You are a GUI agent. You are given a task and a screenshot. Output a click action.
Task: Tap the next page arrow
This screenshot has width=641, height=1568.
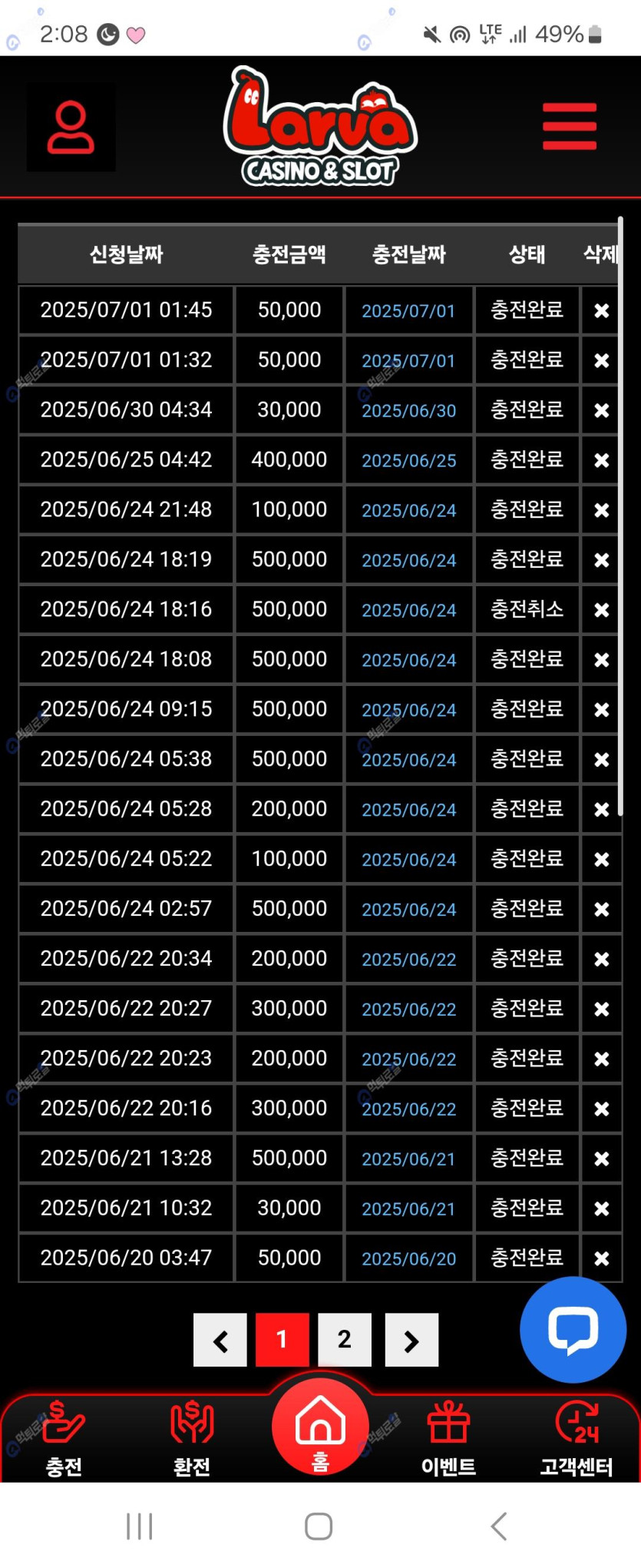click(x=411, y=1340)
